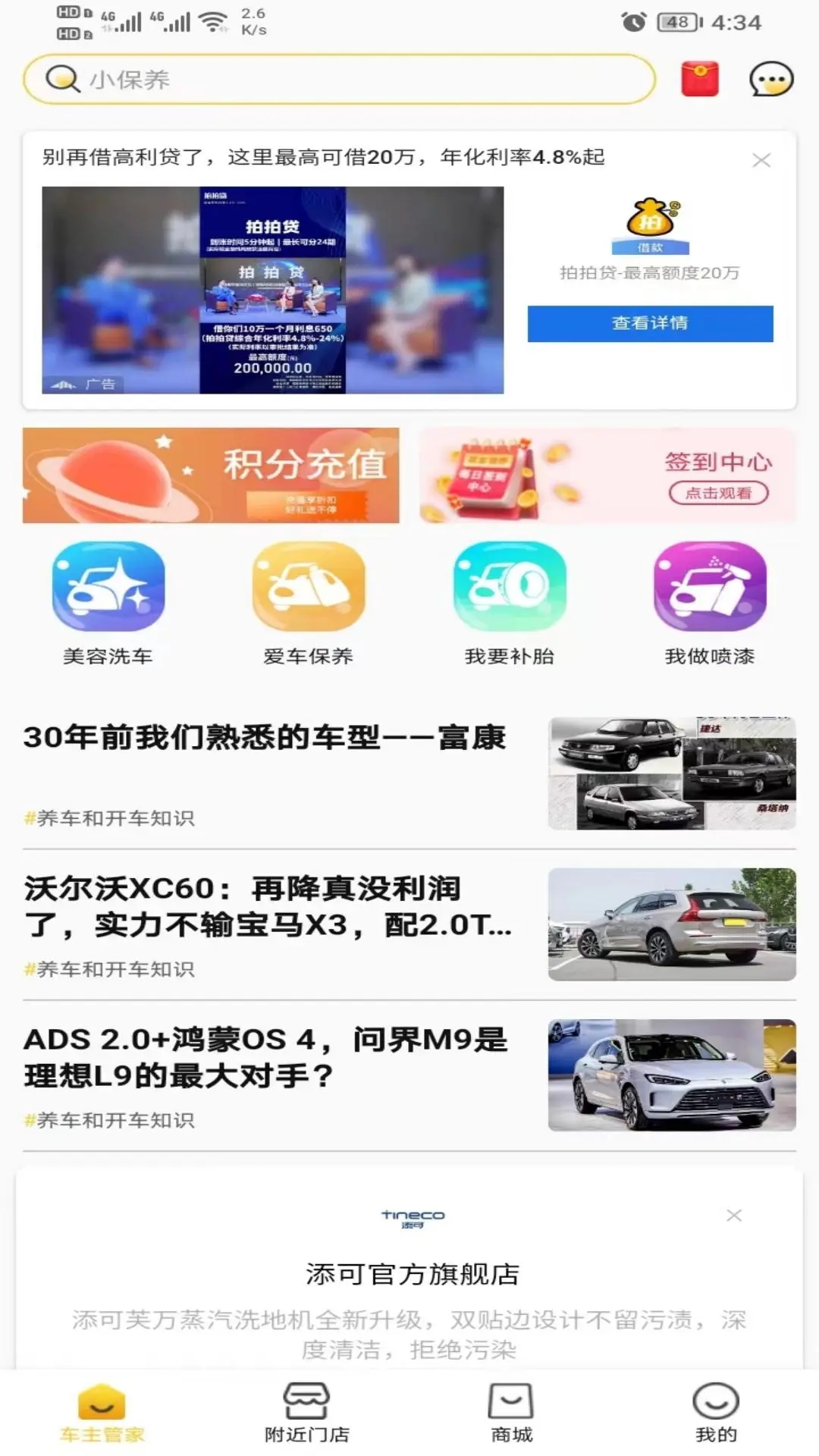Open the 积分充值 banner
Screen dimensions: 819x1456
coord(211,475)
